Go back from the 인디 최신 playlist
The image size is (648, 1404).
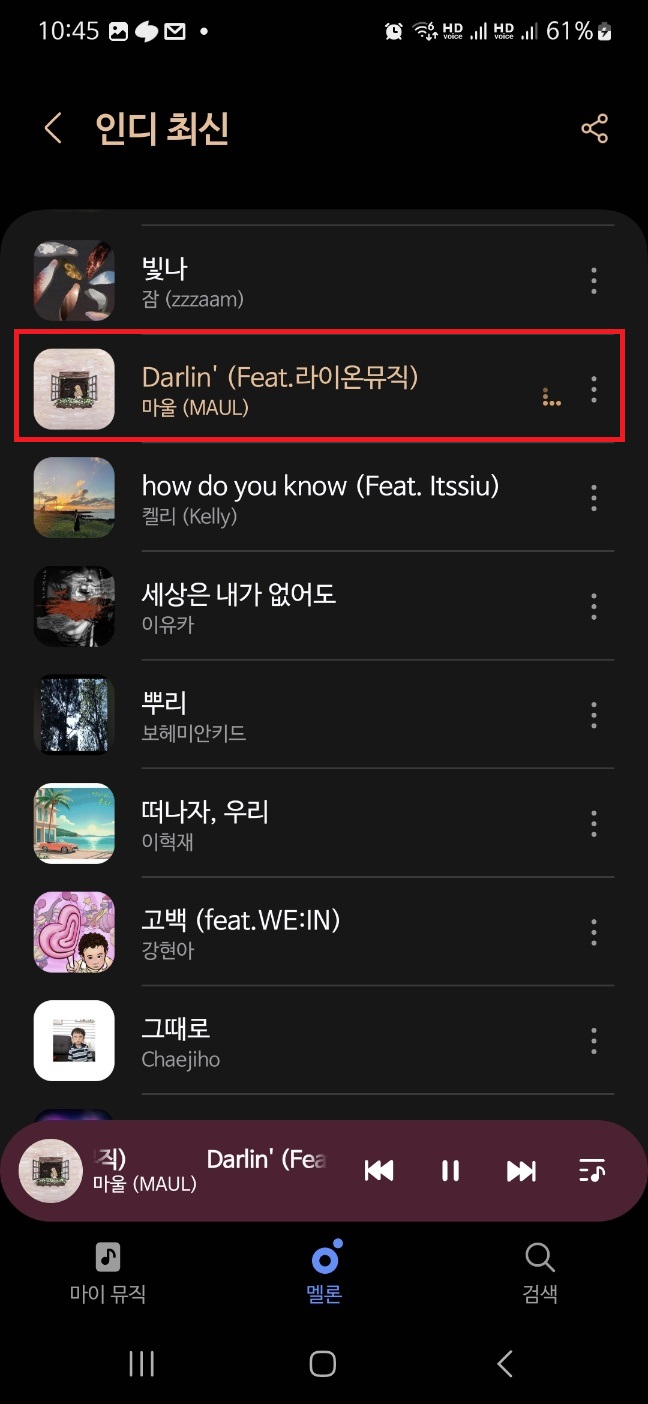tap(53, 128)
